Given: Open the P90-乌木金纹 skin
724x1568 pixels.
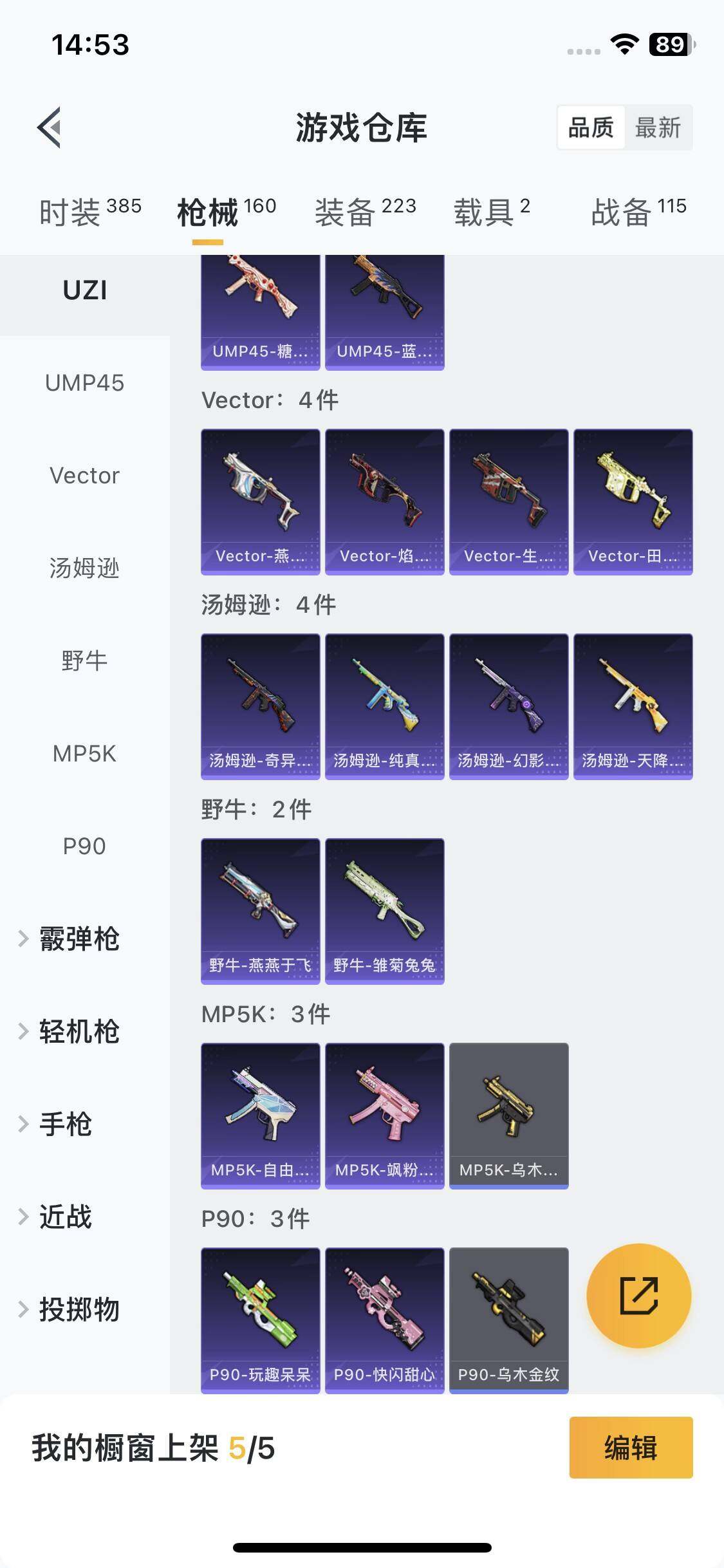Looking at the screenshot, I should click(508, 1320).
